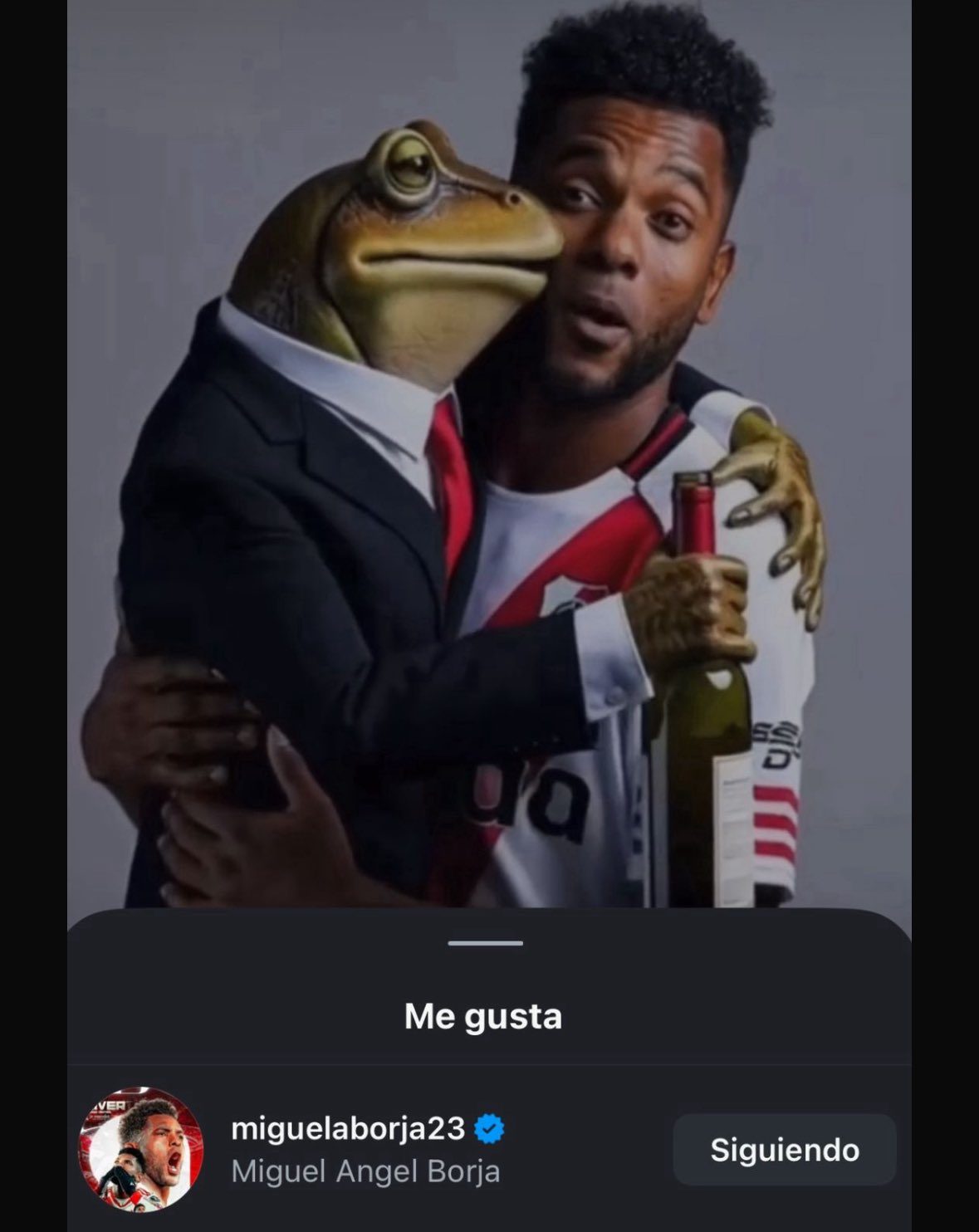Open the miguelaborja23 profile from its username
Image resolution: width=979 pixels, height=1232 pixels.
[x=348, y=1128]
